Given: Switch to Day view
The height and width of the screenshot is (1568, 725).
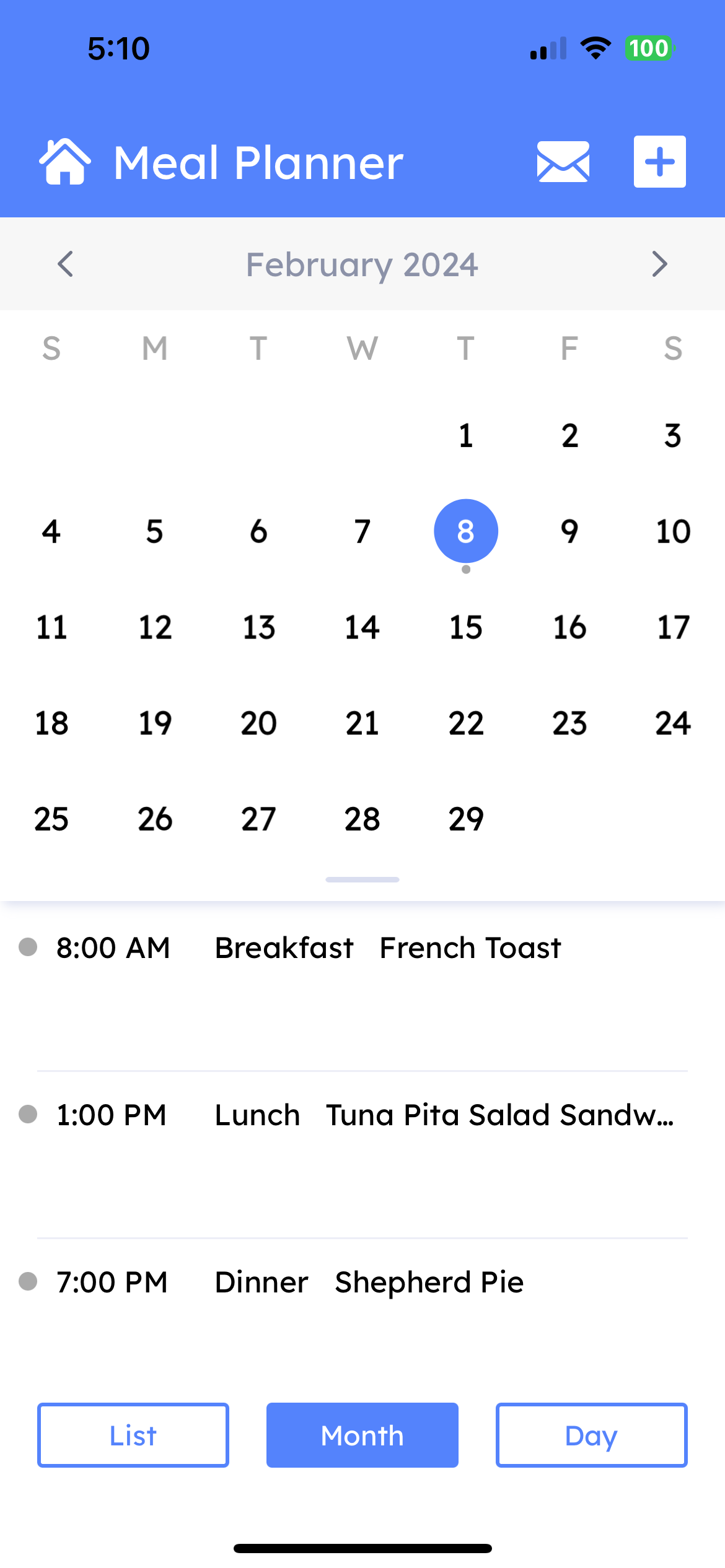Looking at the screenshot, I should pyautogui.click(x=591, y=1435).
